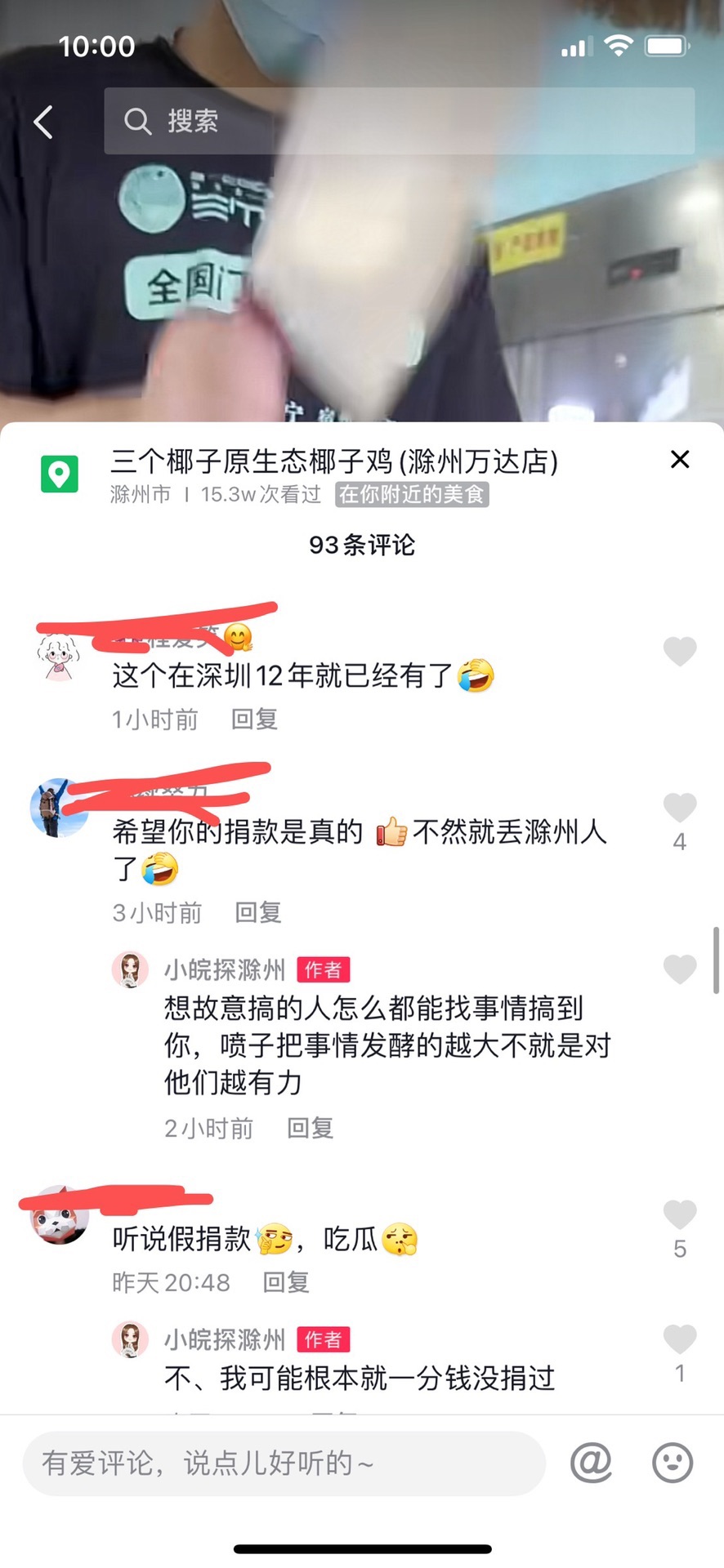Image resolution: width=724 pixels, height=1568 pixels.
Task: Reply to the 这个在深圳12年 comment
Action: coord(254,719)
